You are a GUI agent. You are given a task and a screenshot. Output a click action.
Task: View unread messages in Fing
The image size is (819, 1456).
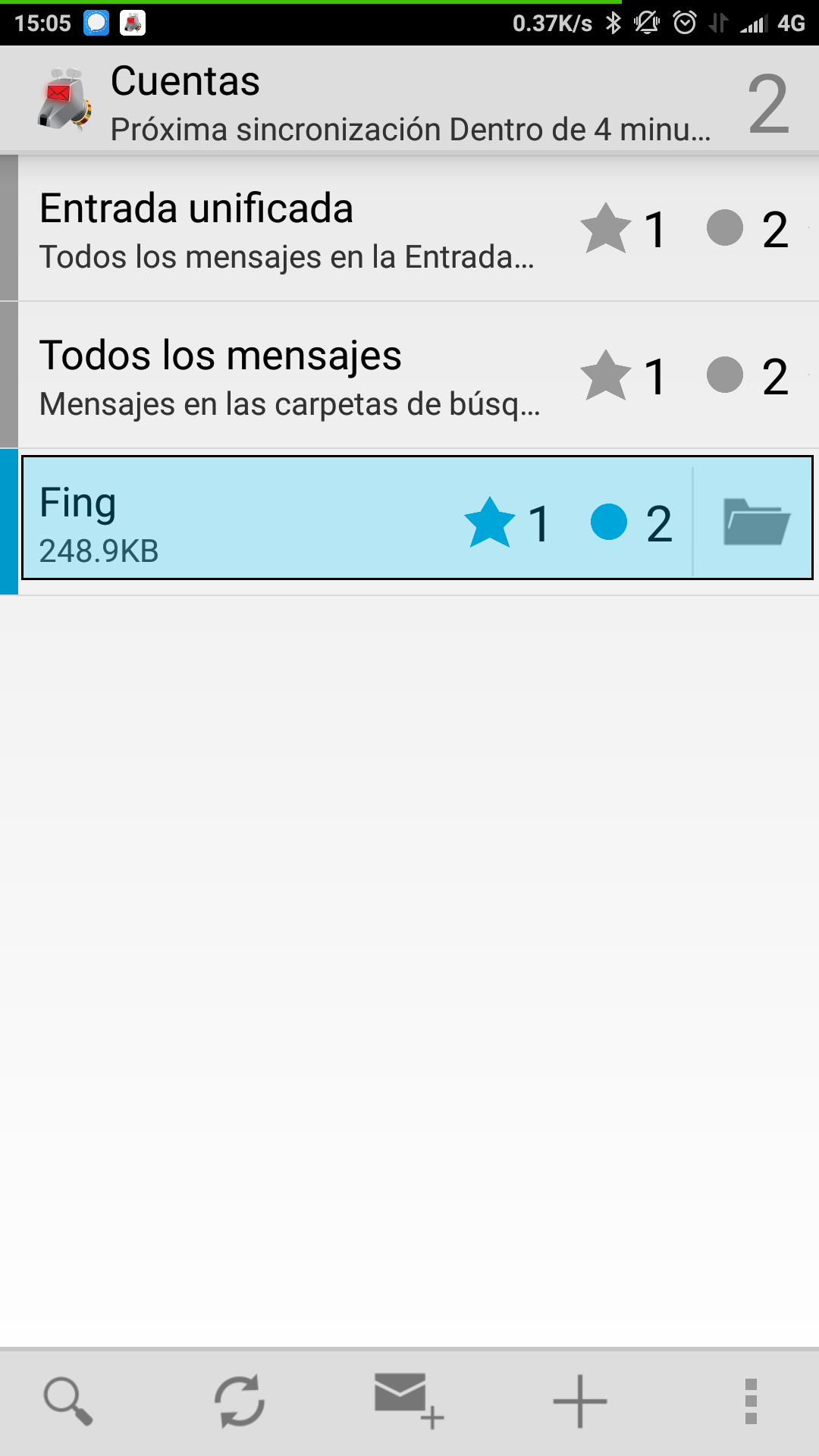[632, 522]
